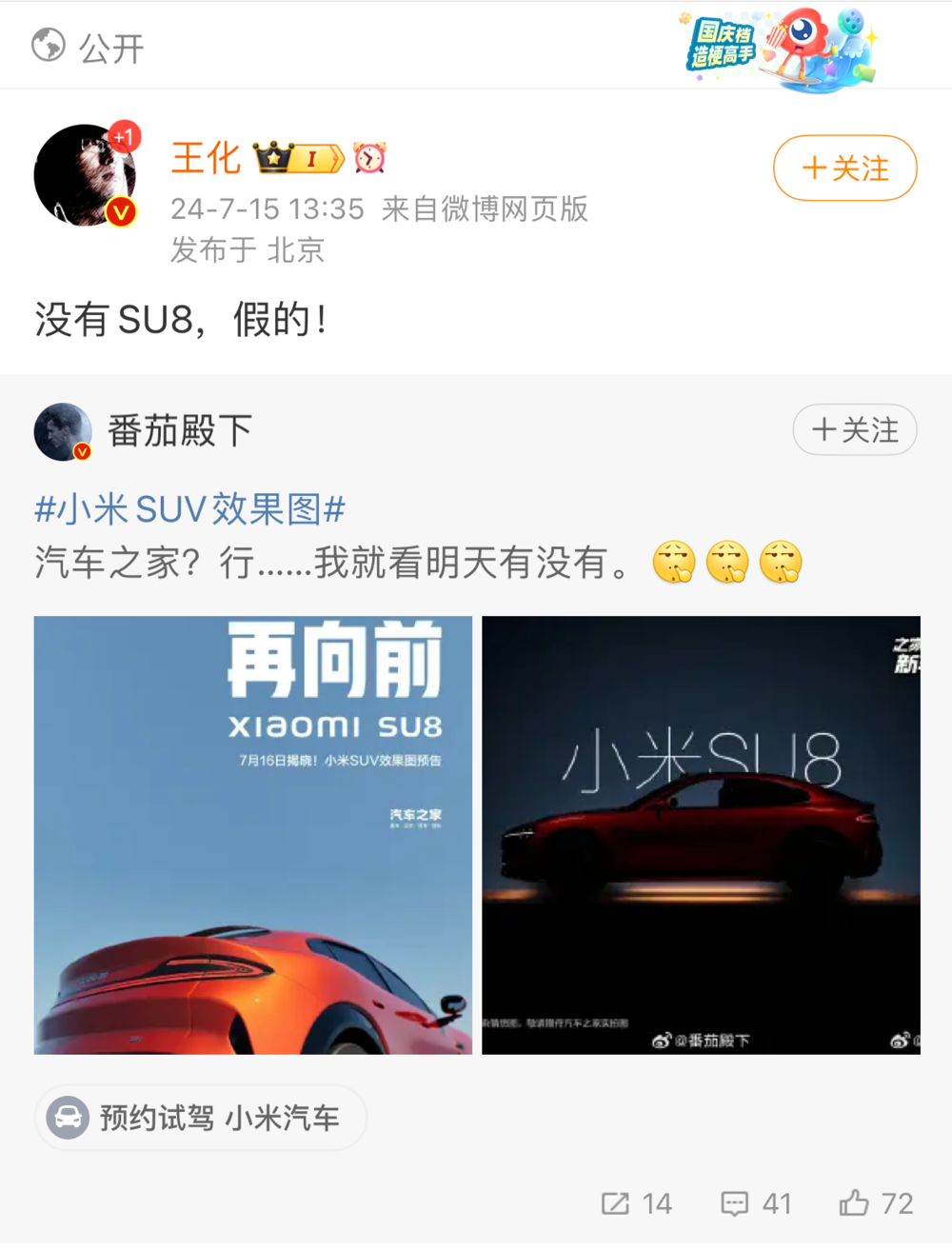
Task: Repost this post with 14 shares
Action: (637, 1203)
